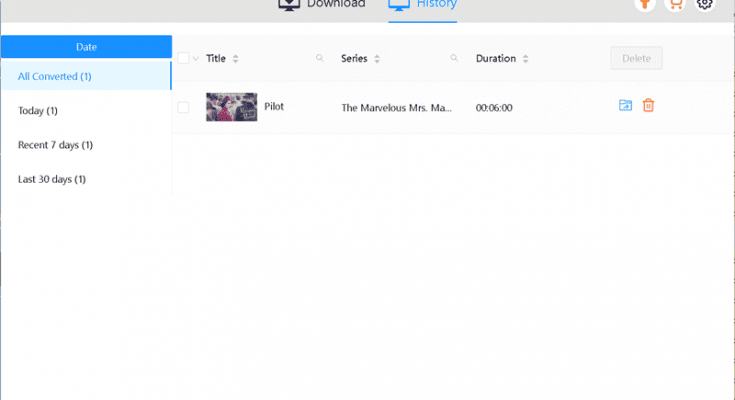This screenshot has width=735, height=400.
Task: Tap the Delete button
Action: click(x=636, y=58)
